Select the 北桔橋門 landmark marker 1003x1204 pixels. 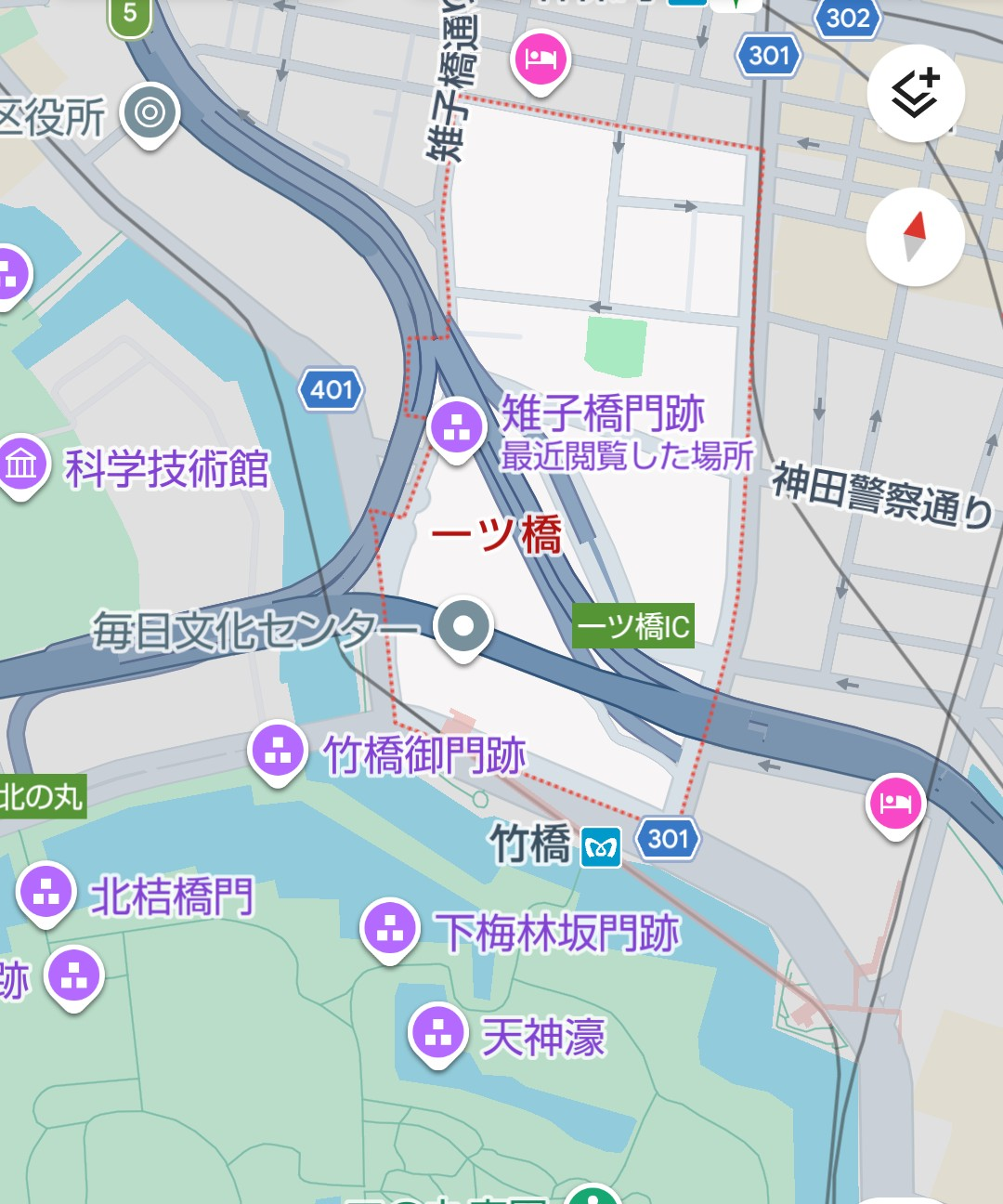(46, 892)
